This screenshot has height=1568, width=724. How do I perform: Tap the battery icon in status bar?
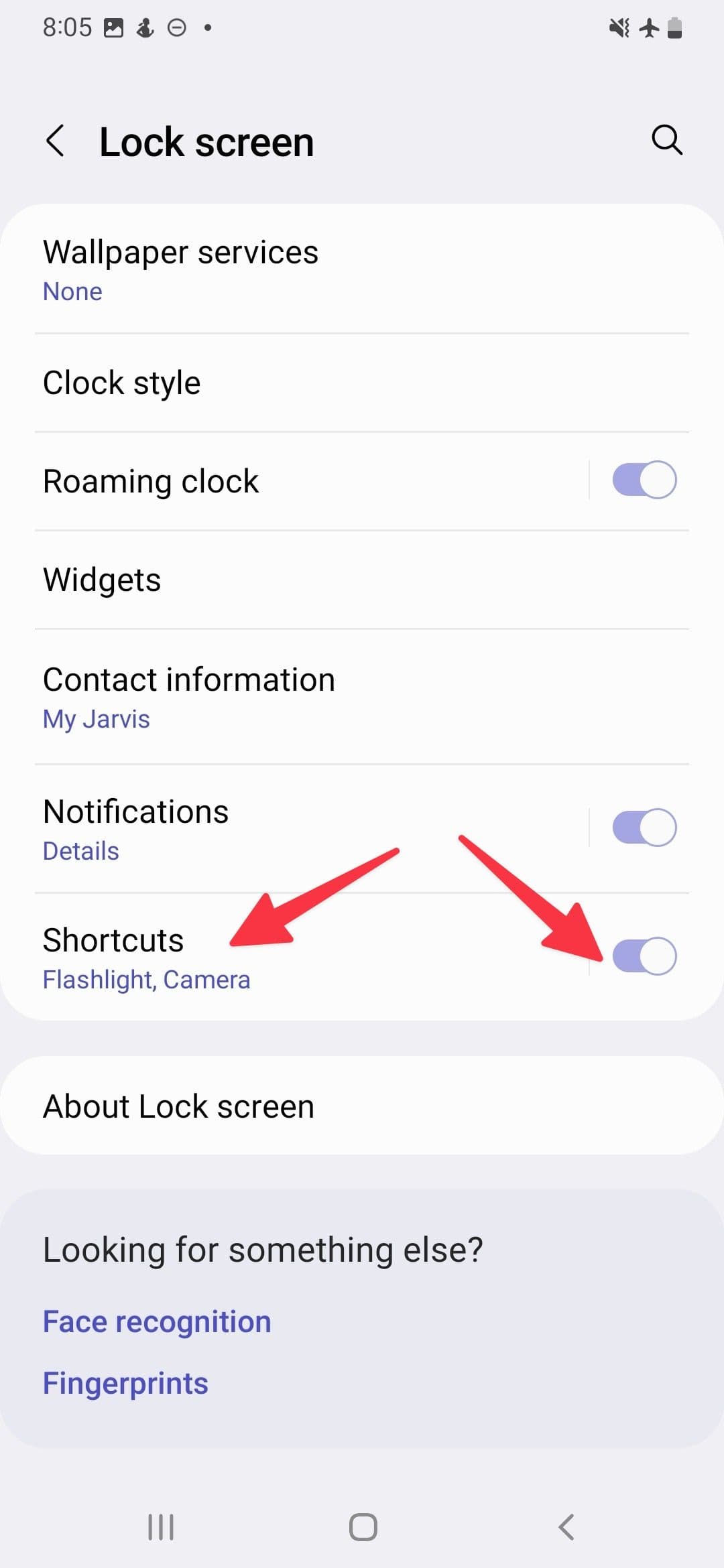[x=674, y=27]
